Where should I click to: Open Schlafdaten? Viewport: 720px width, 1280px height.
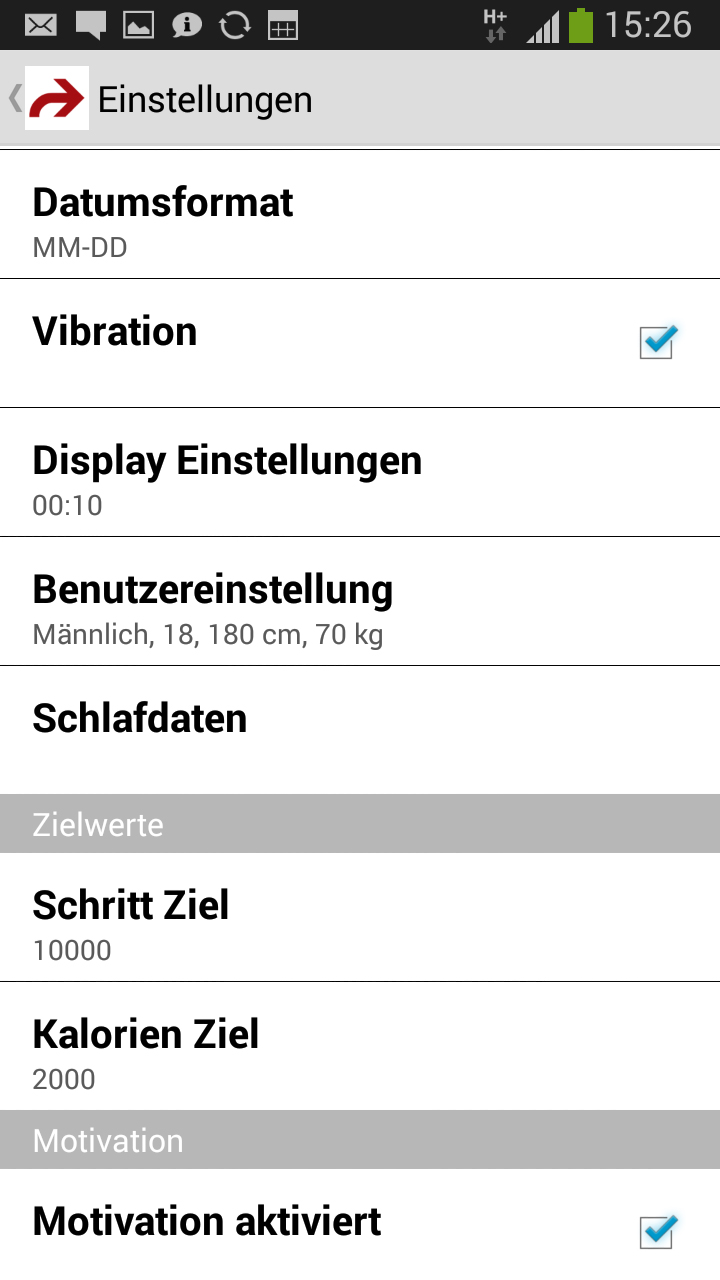pos(360,730)
